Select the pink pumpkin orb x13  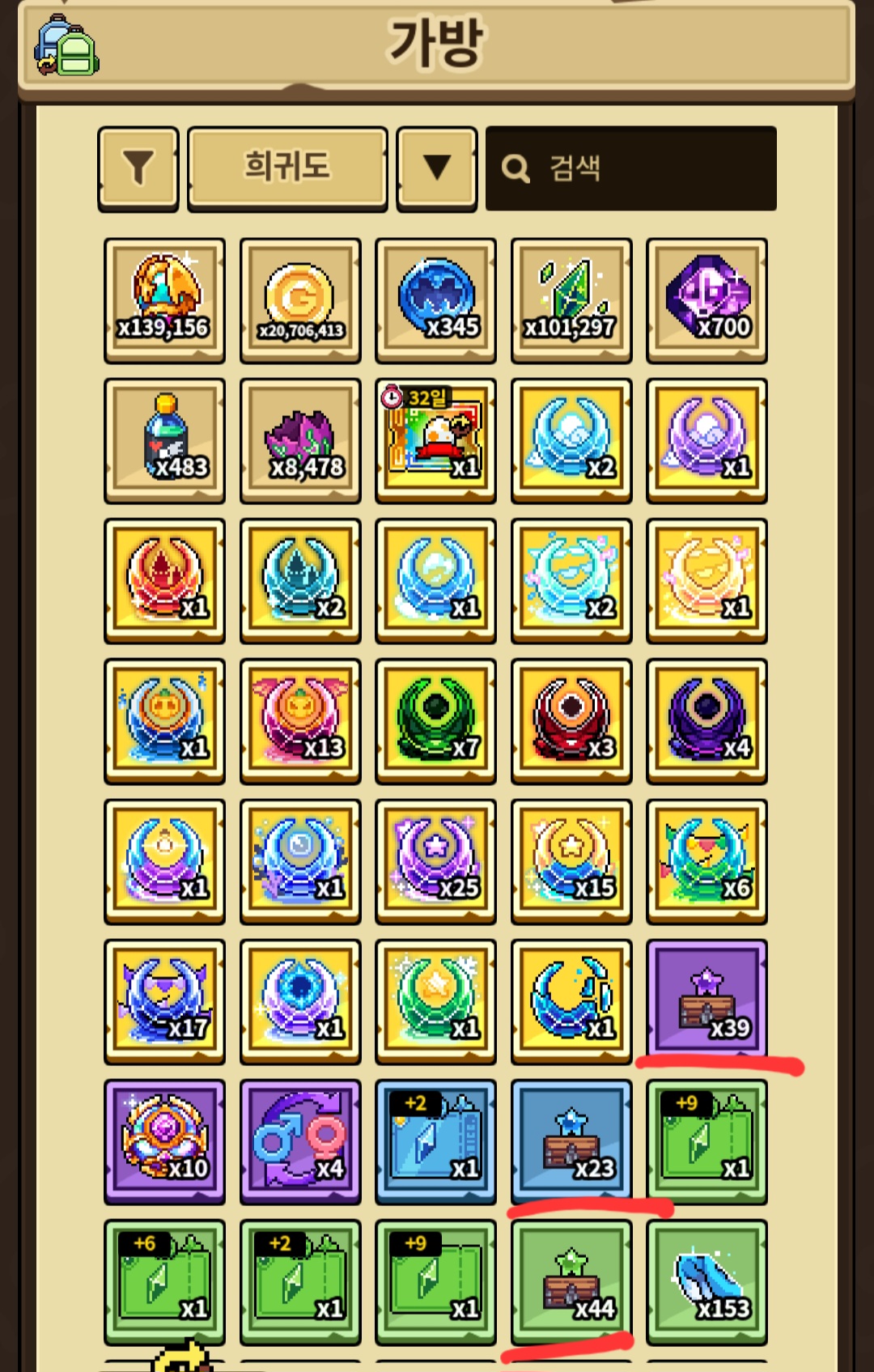[300, 720]
